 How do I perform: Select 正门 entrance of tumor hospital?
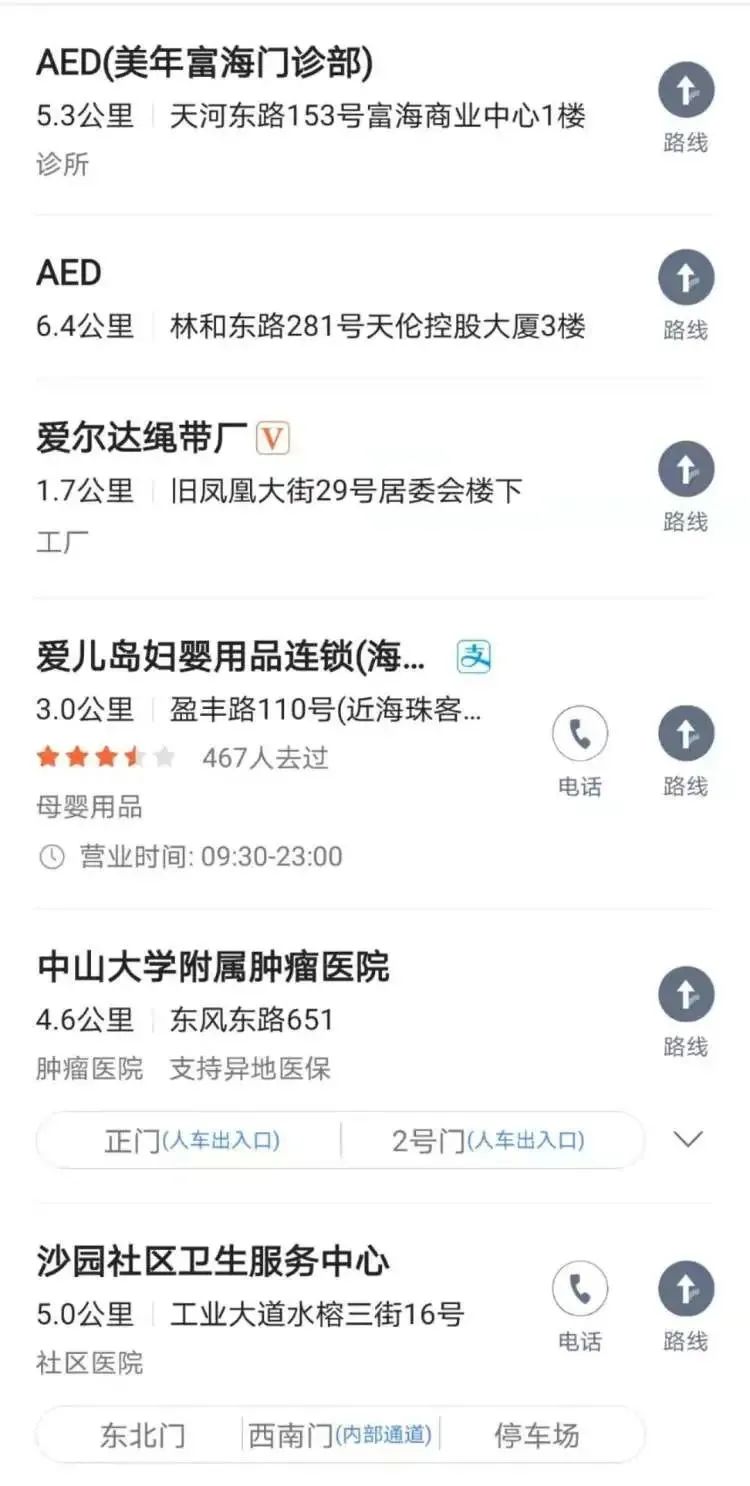(x=191, y=1140)
